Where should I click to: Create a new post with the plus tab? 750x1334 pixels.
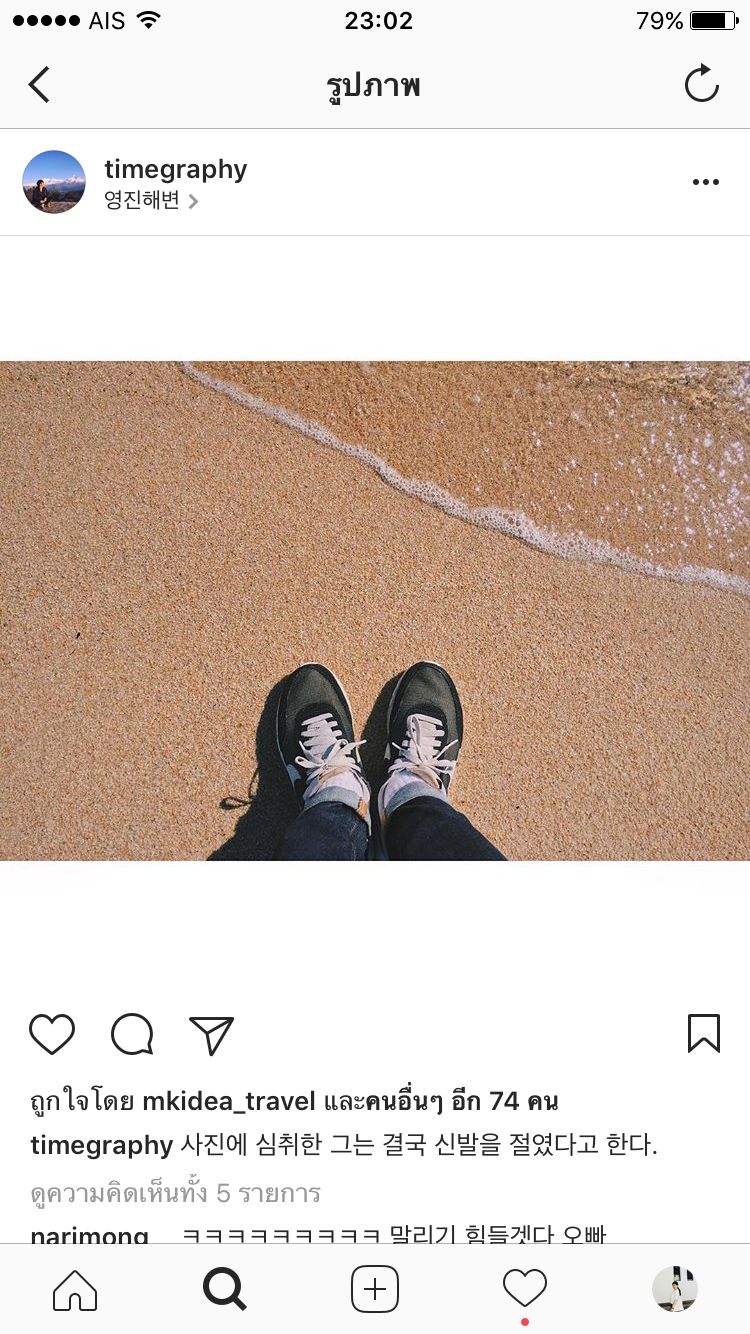[x=375, y=1290]
